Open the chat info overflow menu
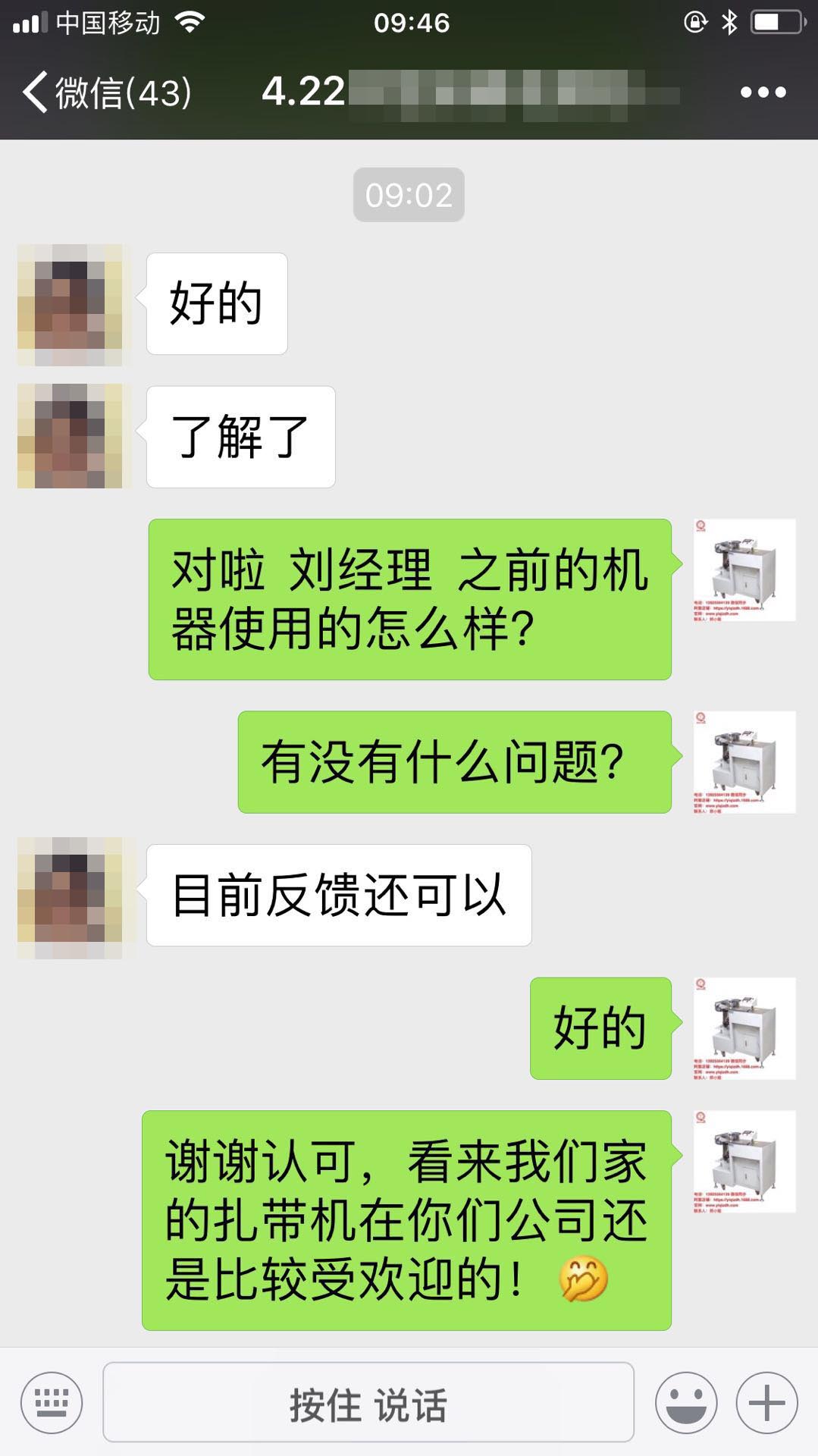Screen dimensions: 818x1456 pos(763,93)
